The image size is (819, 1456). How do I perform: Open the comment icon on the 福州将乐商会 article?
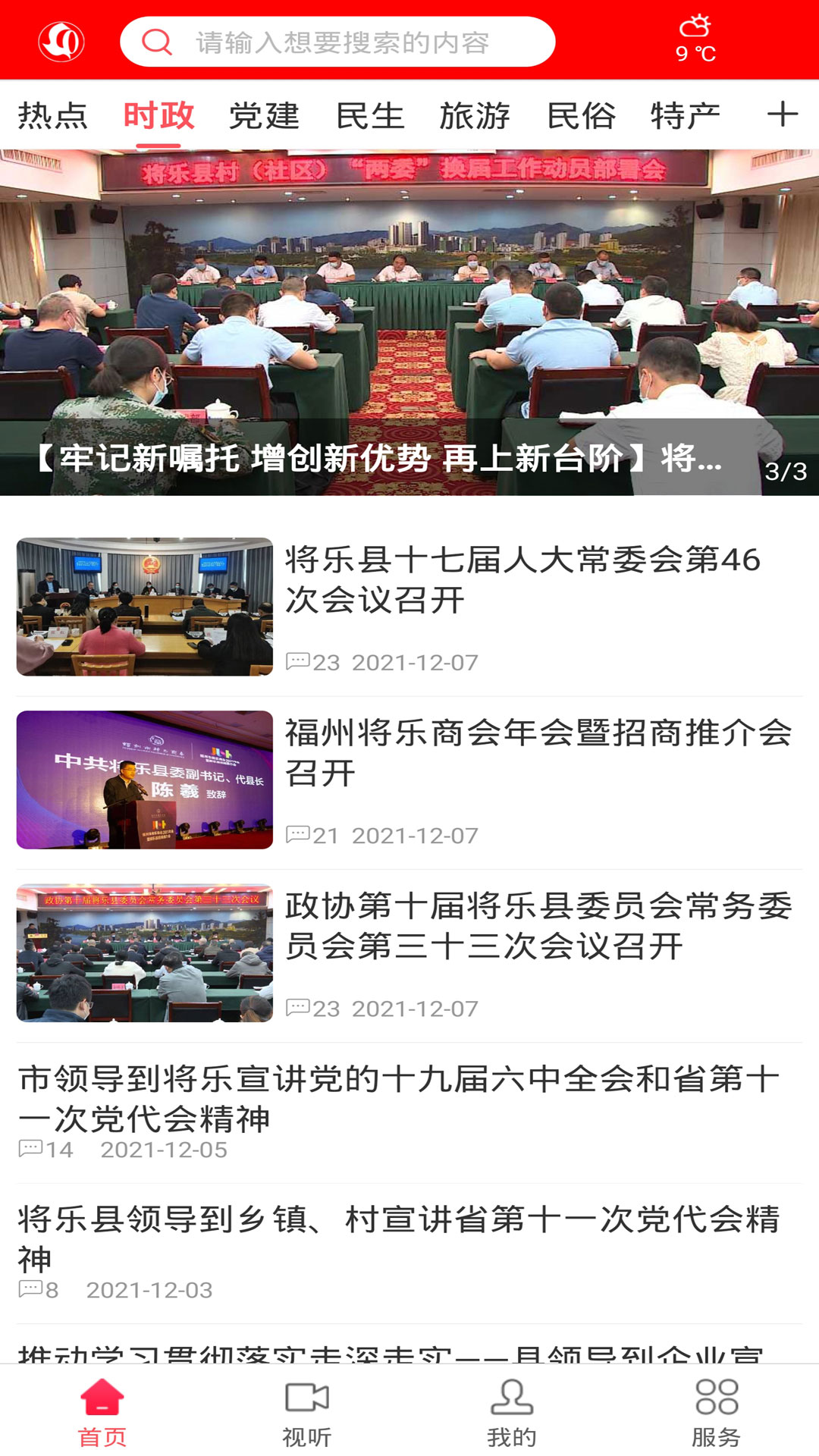coord(298,834)
